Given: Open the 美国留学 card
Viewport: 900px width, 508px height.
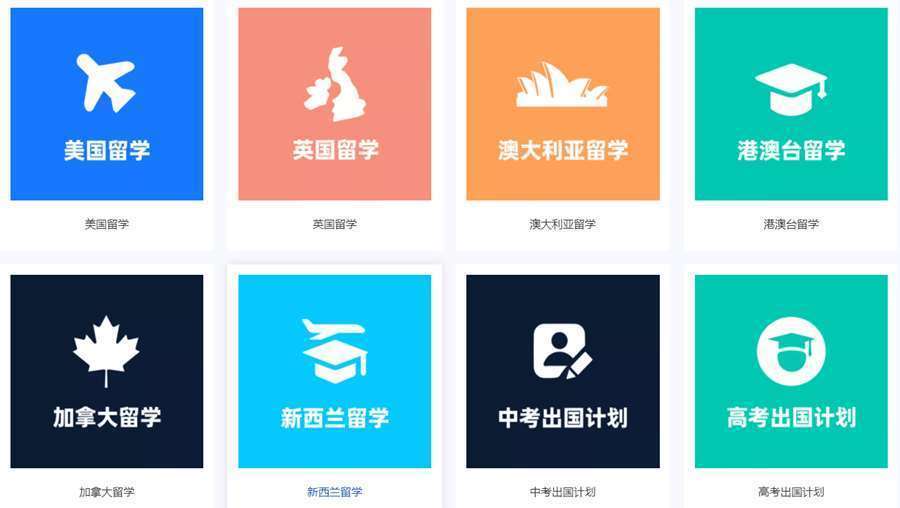Looking at the screenshot, I should tap(107, 105).
